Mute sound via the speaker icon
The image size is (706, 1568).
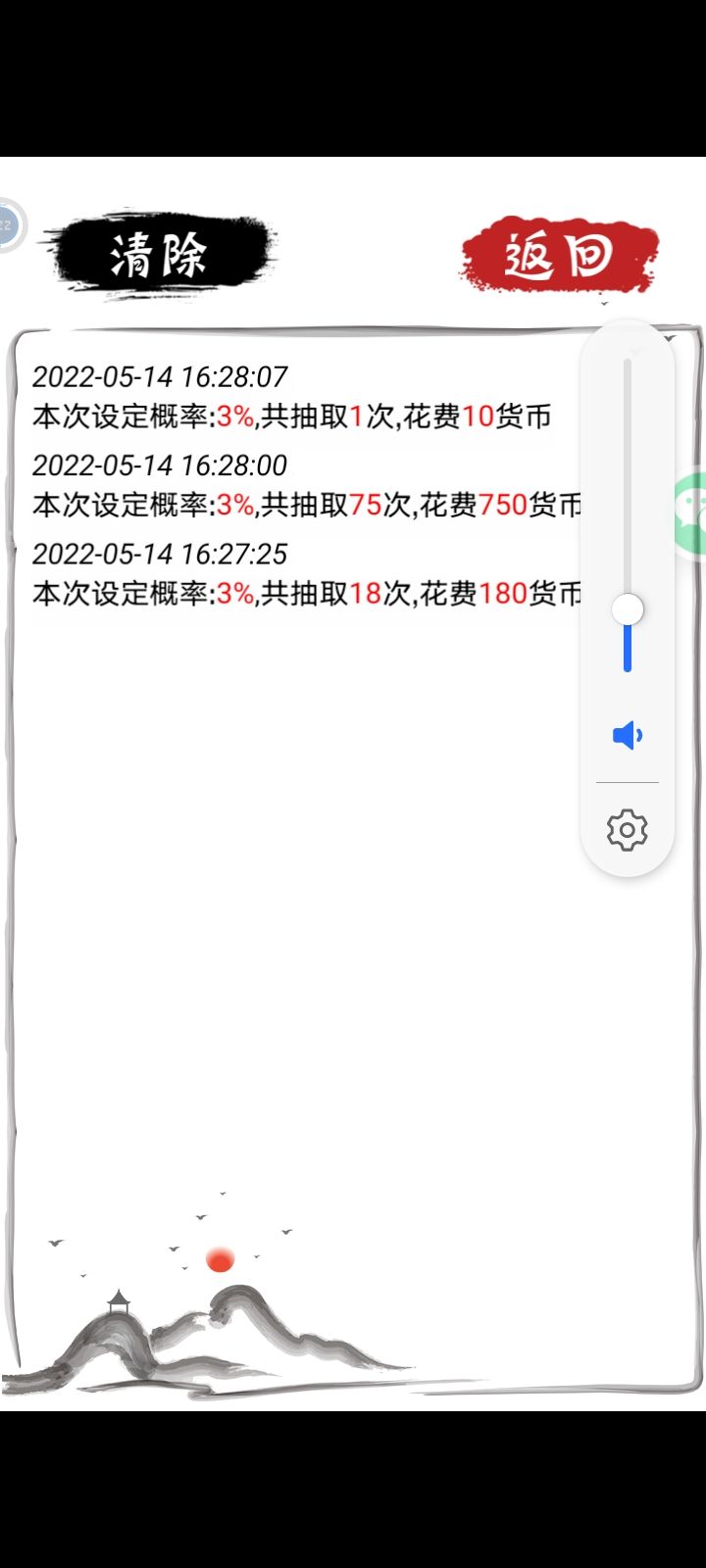pos(628,735)
